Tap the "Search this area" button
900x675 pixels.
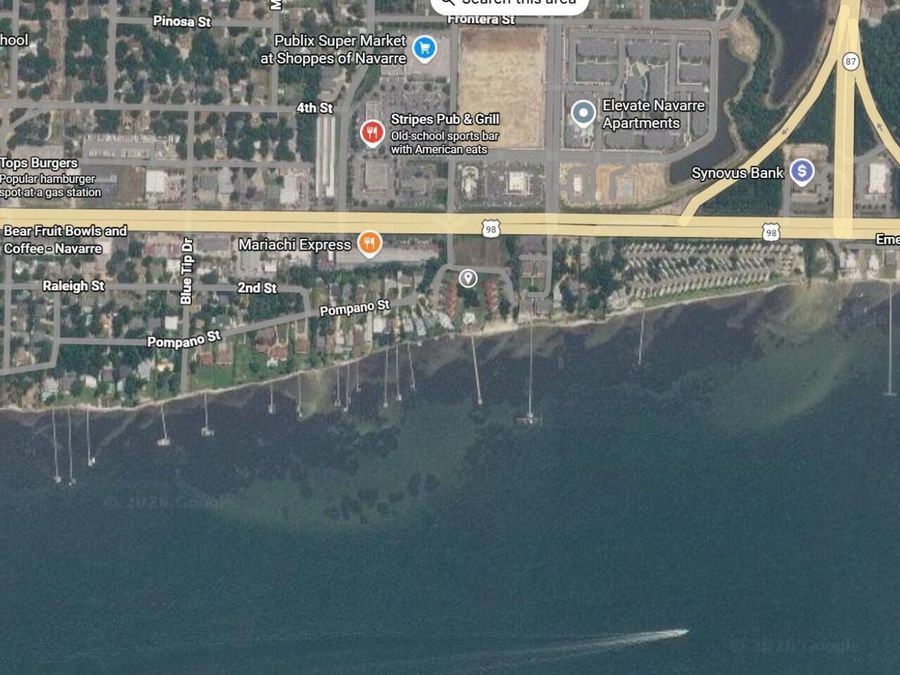tap(510, 4)
